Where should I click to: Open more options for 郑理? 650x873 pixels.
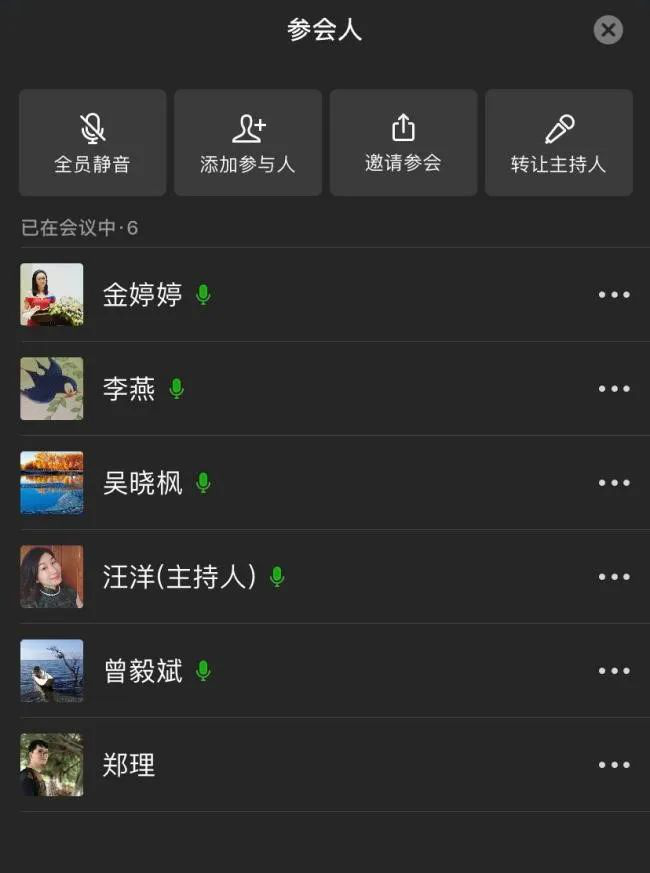pyautogui.click(x=613, y=765)
